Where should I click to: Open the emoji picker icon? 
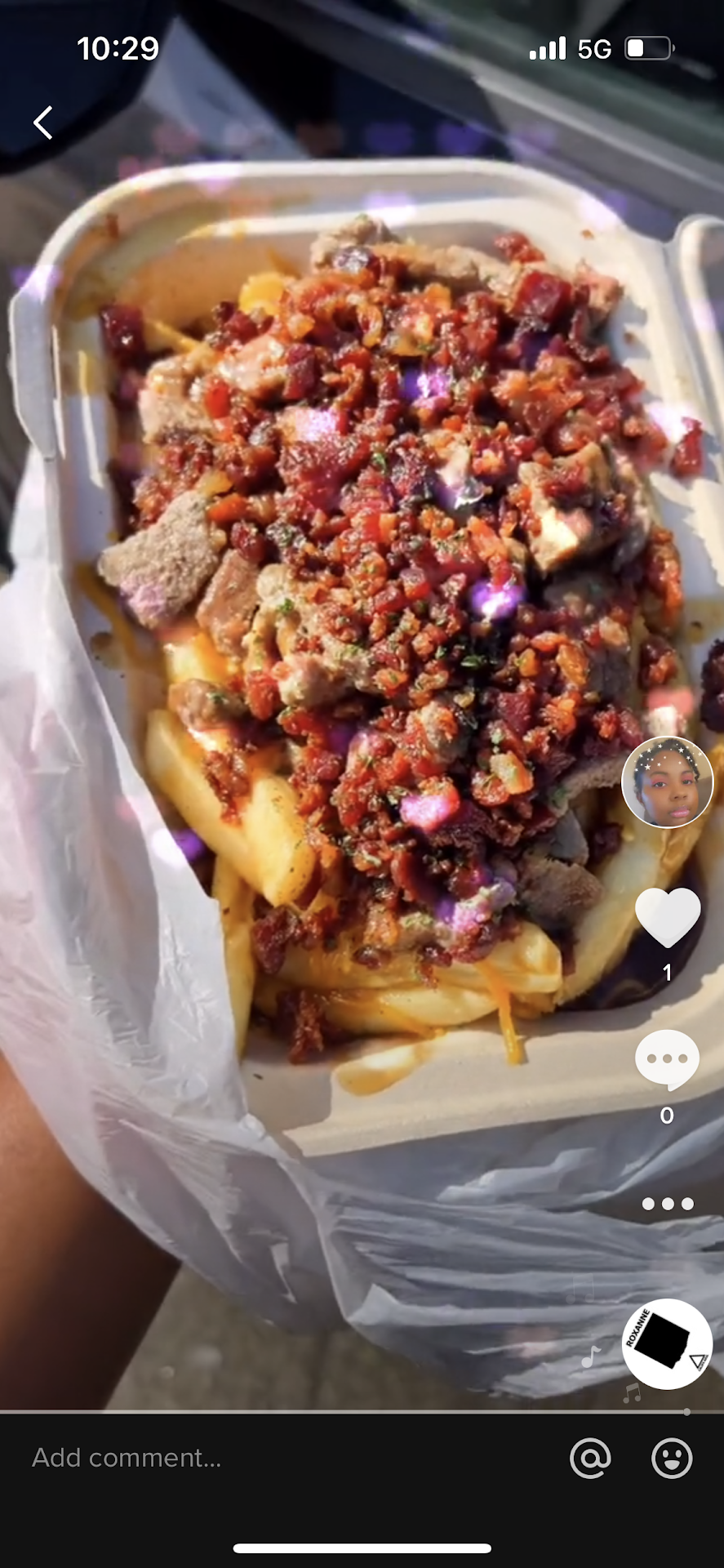pyautogui.click(x=672, y=1458)
